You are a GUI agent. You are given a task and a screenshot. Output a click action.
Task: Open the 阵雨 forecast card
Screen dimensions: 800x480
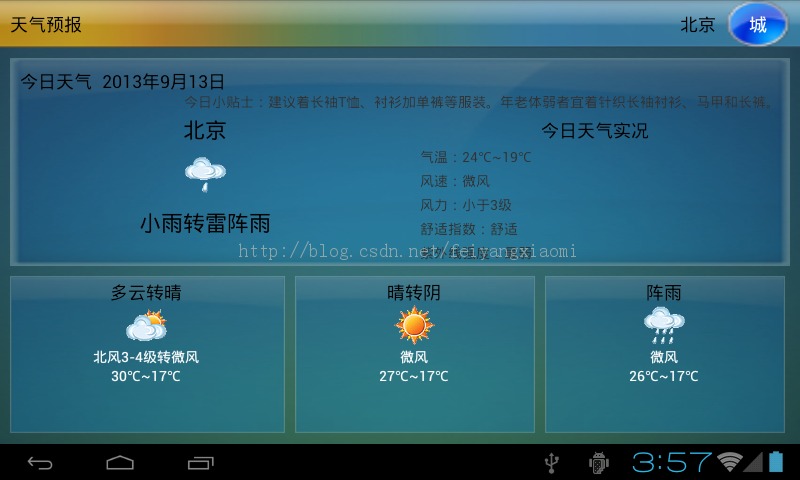664,354
